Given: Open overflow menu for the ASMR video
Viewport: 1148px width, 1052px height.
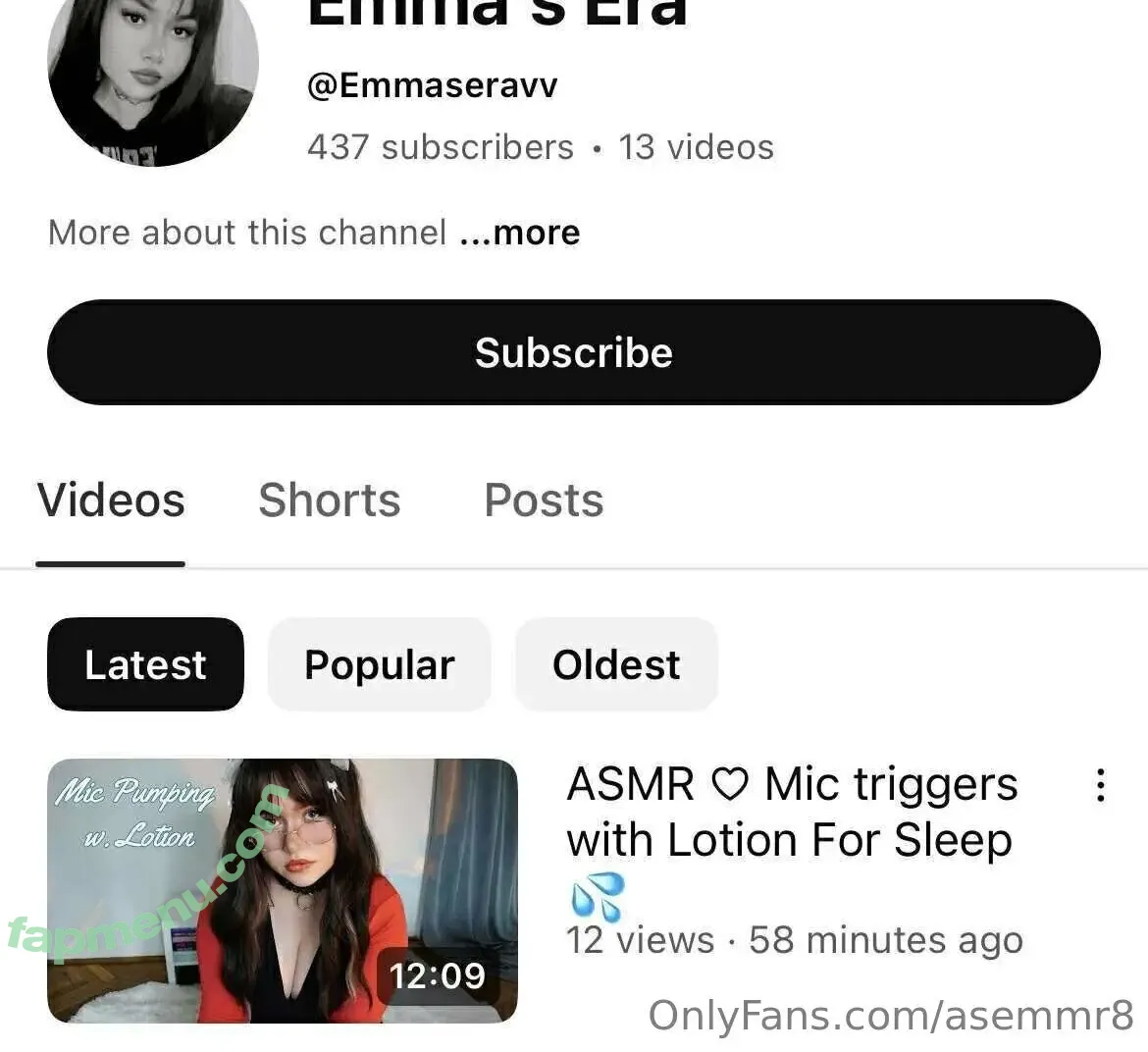Looking at the screenshot, I should point(1100,786).
